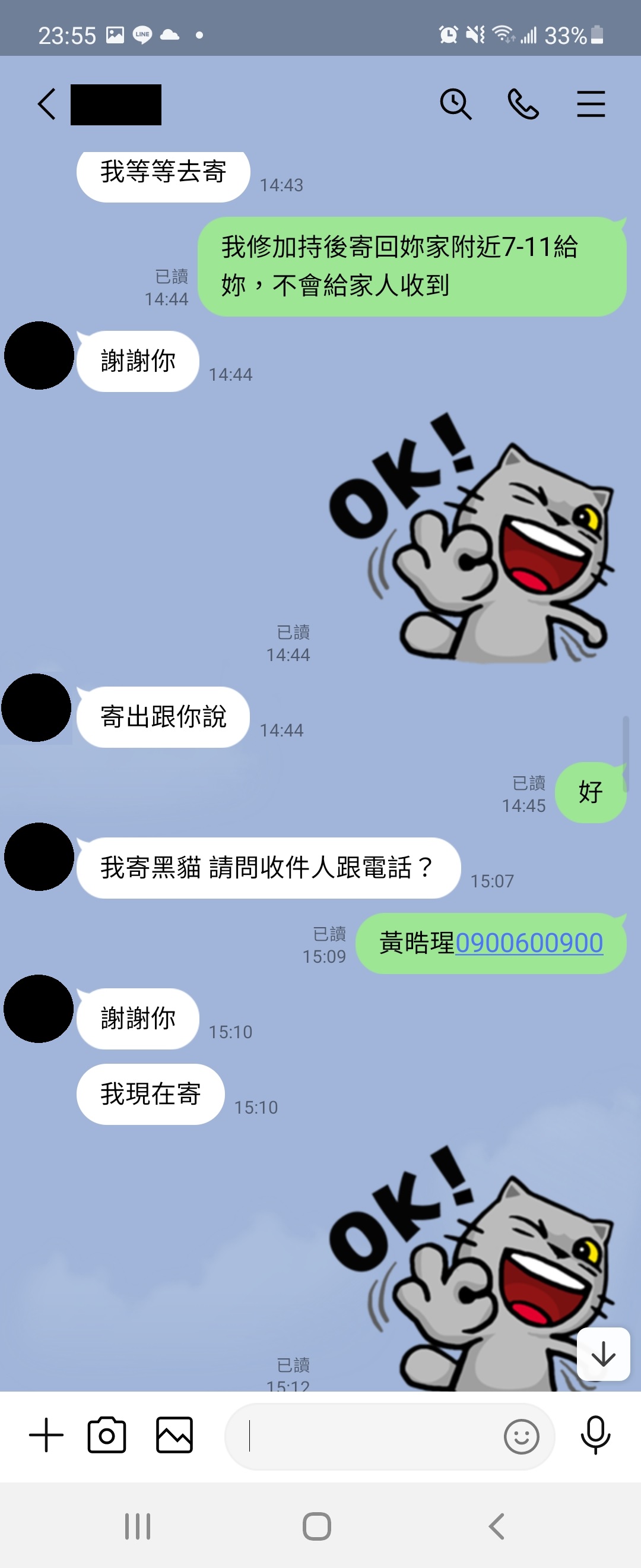
Task: Go back to the chat list
Action: tap(47, 103)
